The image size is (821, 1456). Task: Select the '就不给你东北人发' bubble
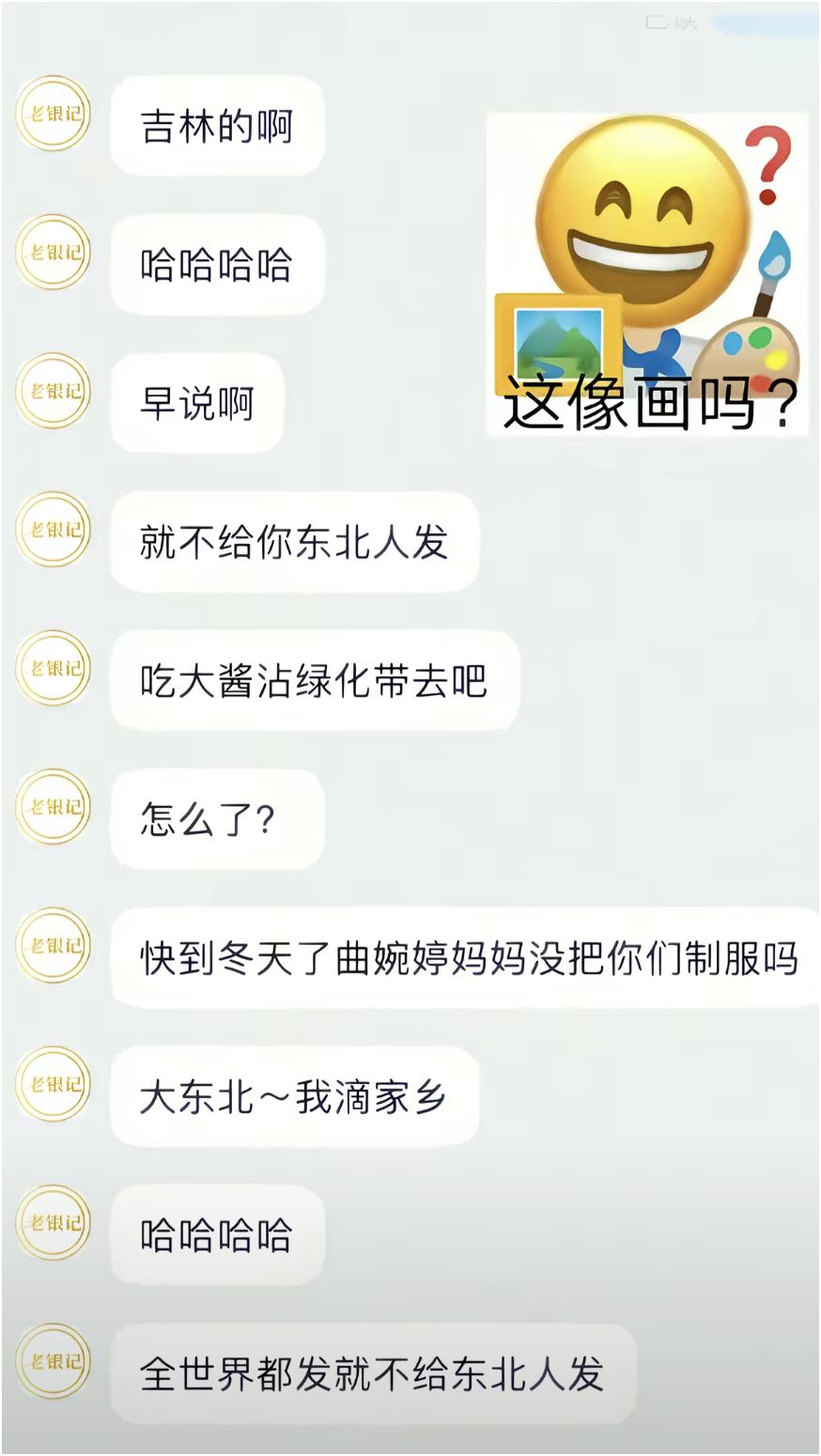pyautogui.click(x=296, y=542)
